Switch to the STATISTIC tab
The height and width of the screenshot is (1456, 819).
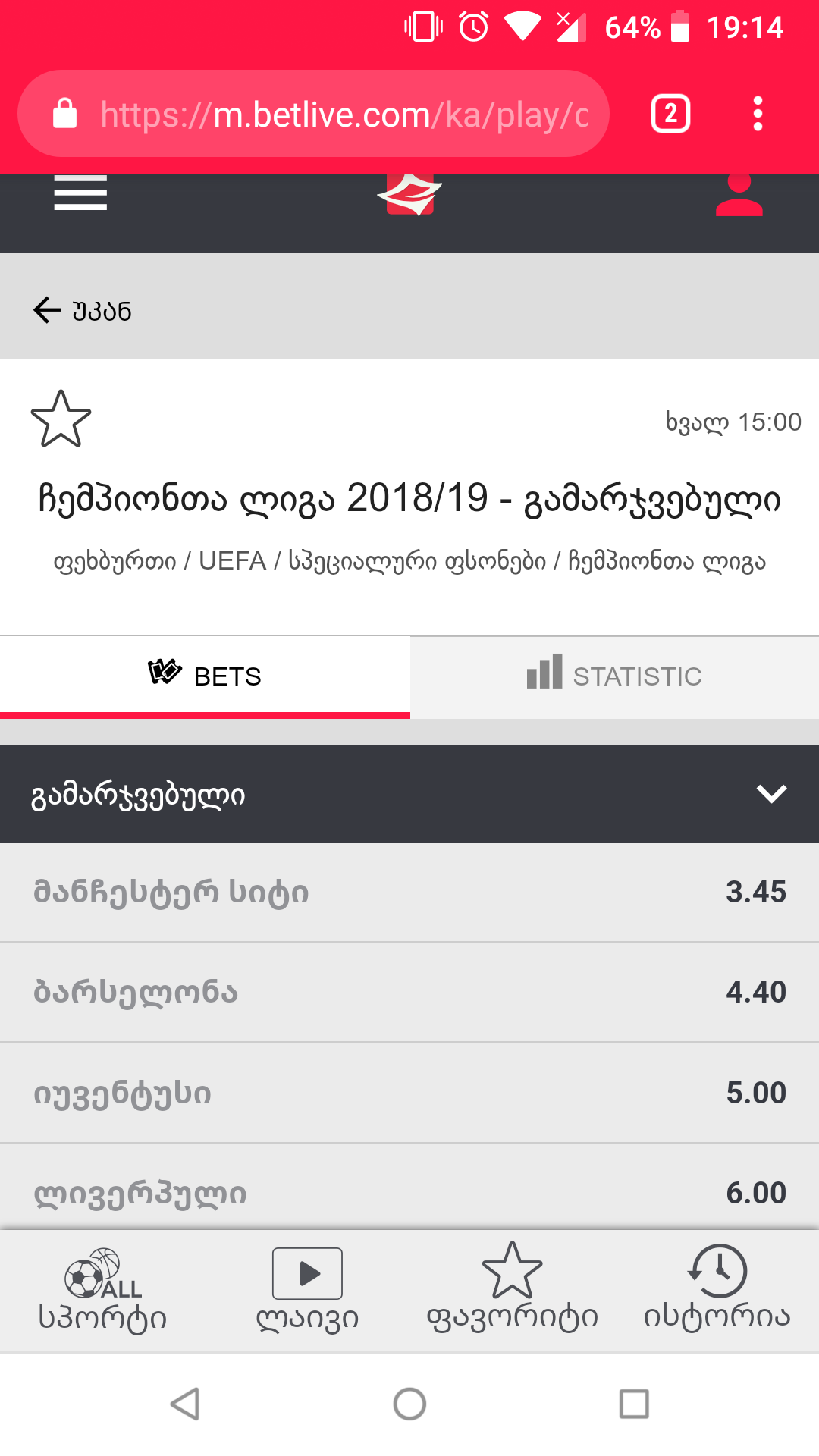pyautogui.click(x=614, y=676)
